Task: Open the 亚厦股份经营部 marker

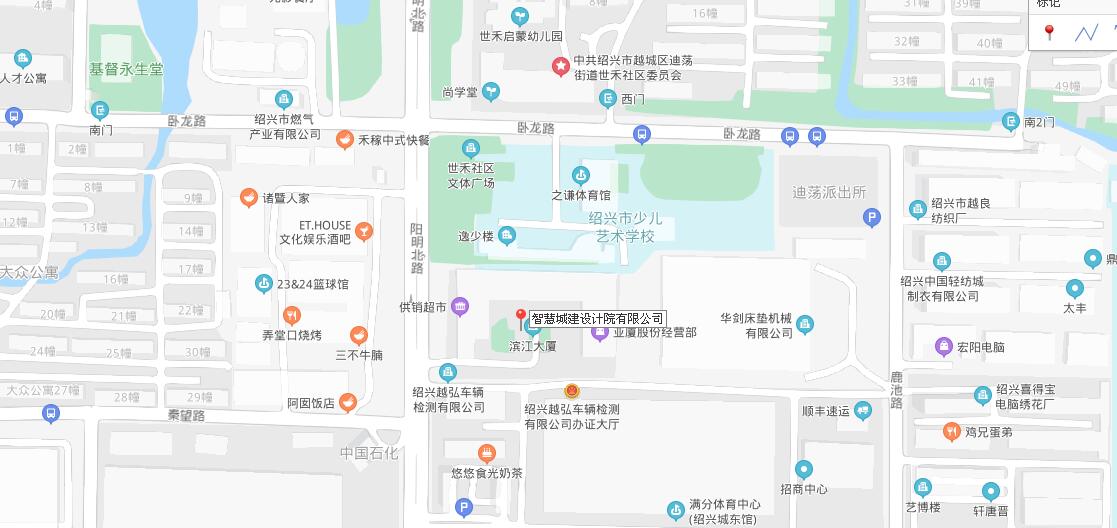Action: click(x=600, y=333)
